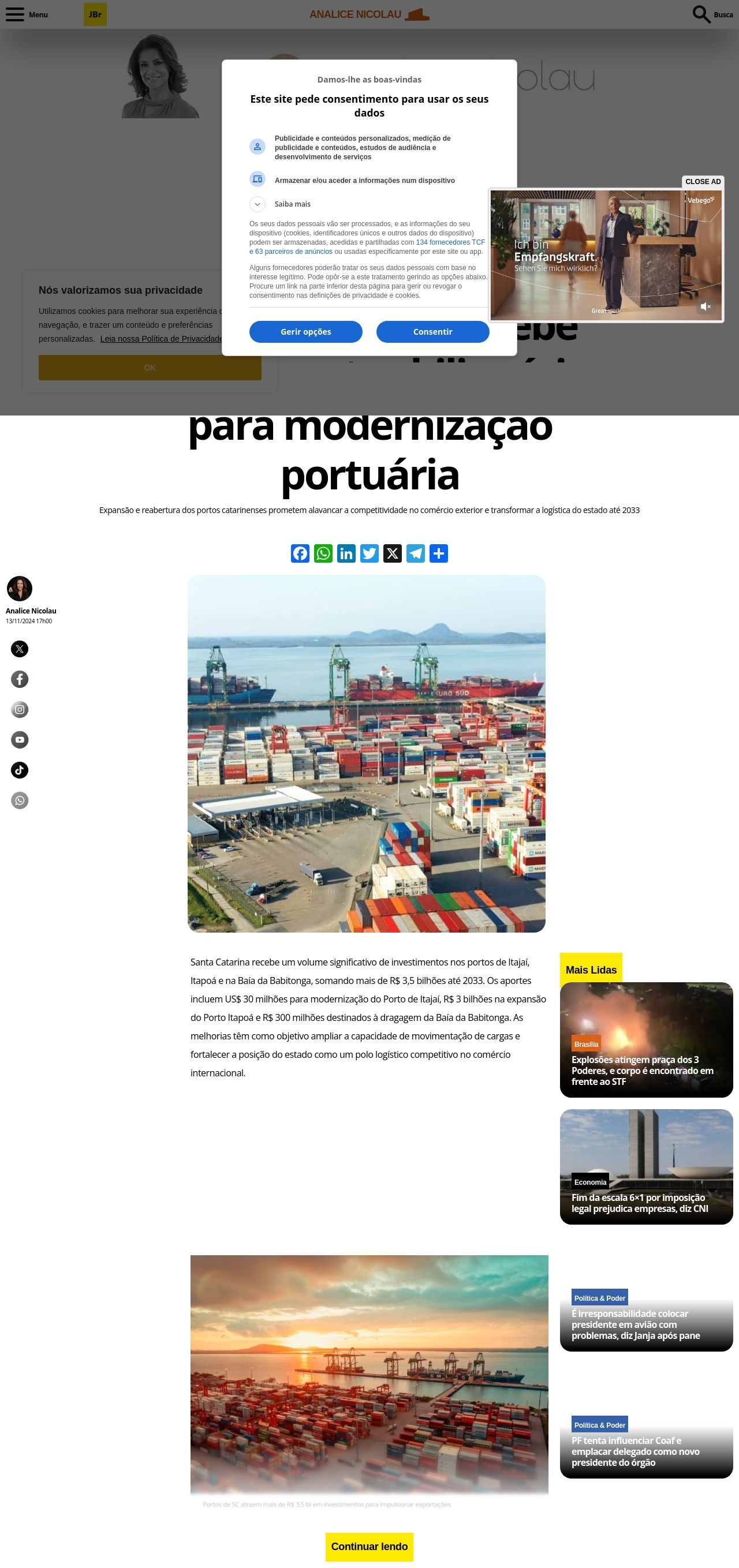
Task: Tap the yellow JBr home logo
Action: point(95,14)
